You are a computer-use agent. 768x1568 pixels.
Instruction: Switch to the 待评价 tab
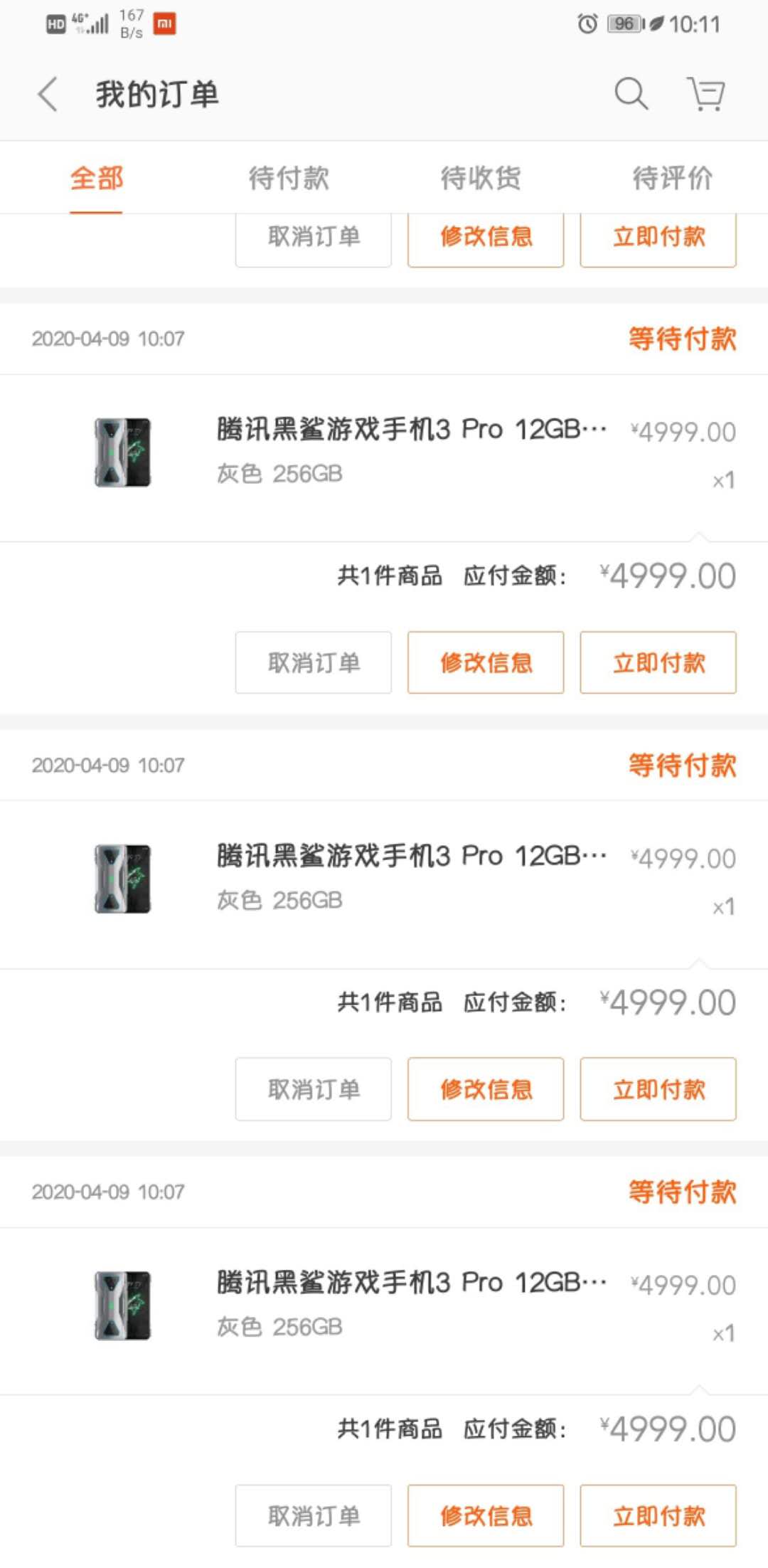click(x=673, y=178)
